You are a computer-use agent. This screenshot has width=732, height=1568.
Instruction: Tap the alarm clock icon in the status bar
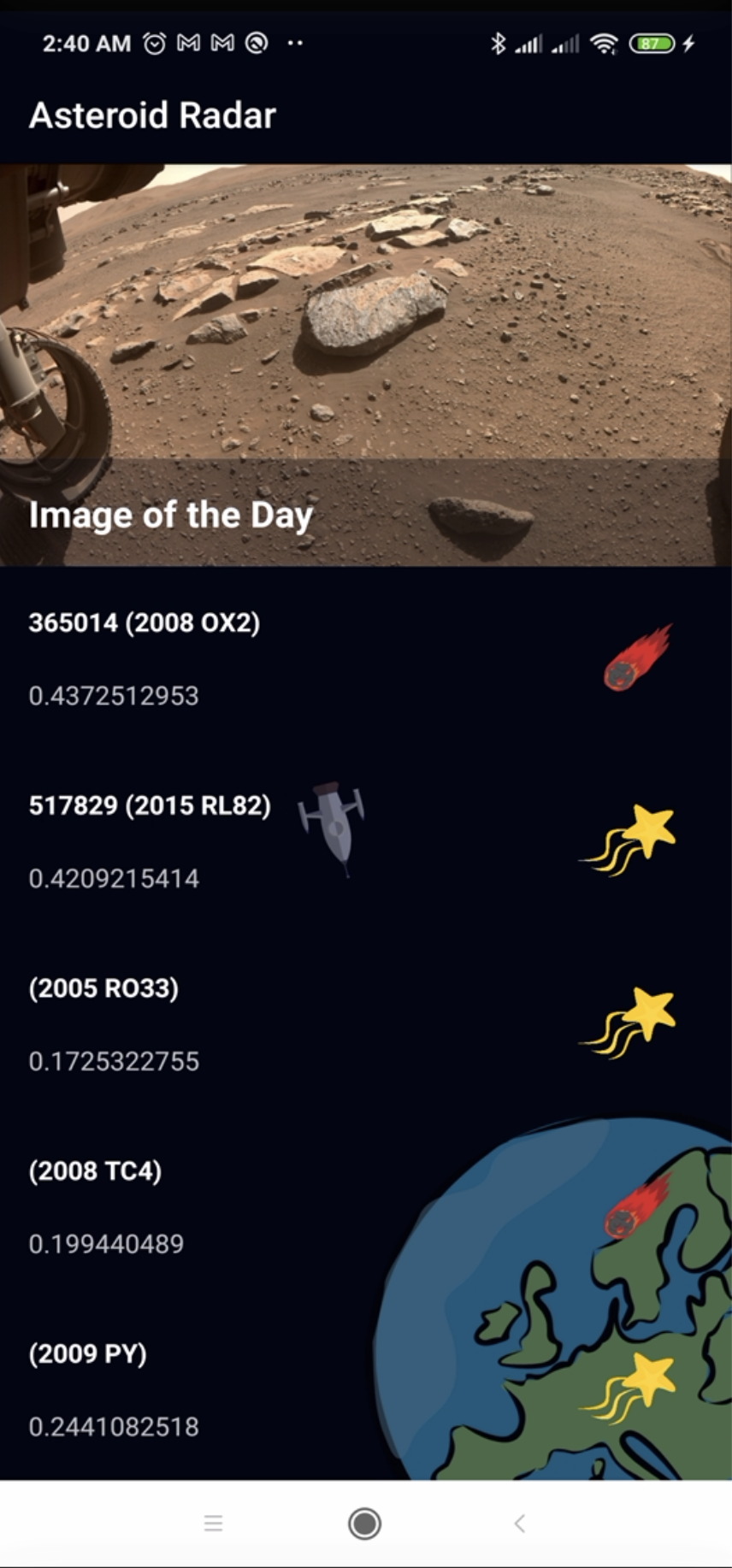[x=155, y=43]
